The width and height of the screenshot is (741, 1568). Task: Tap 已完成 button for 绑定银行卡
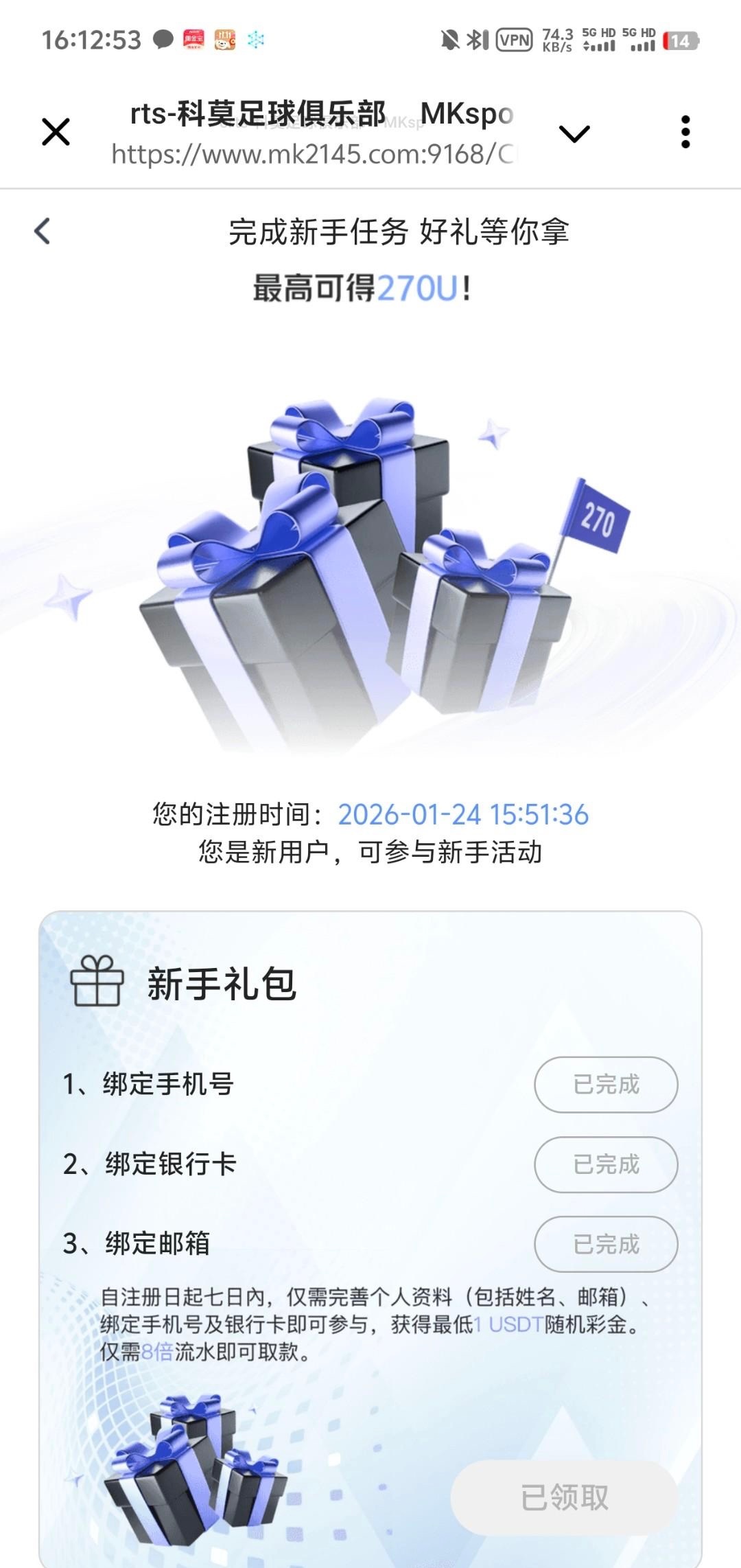(x=606, y=1164)
